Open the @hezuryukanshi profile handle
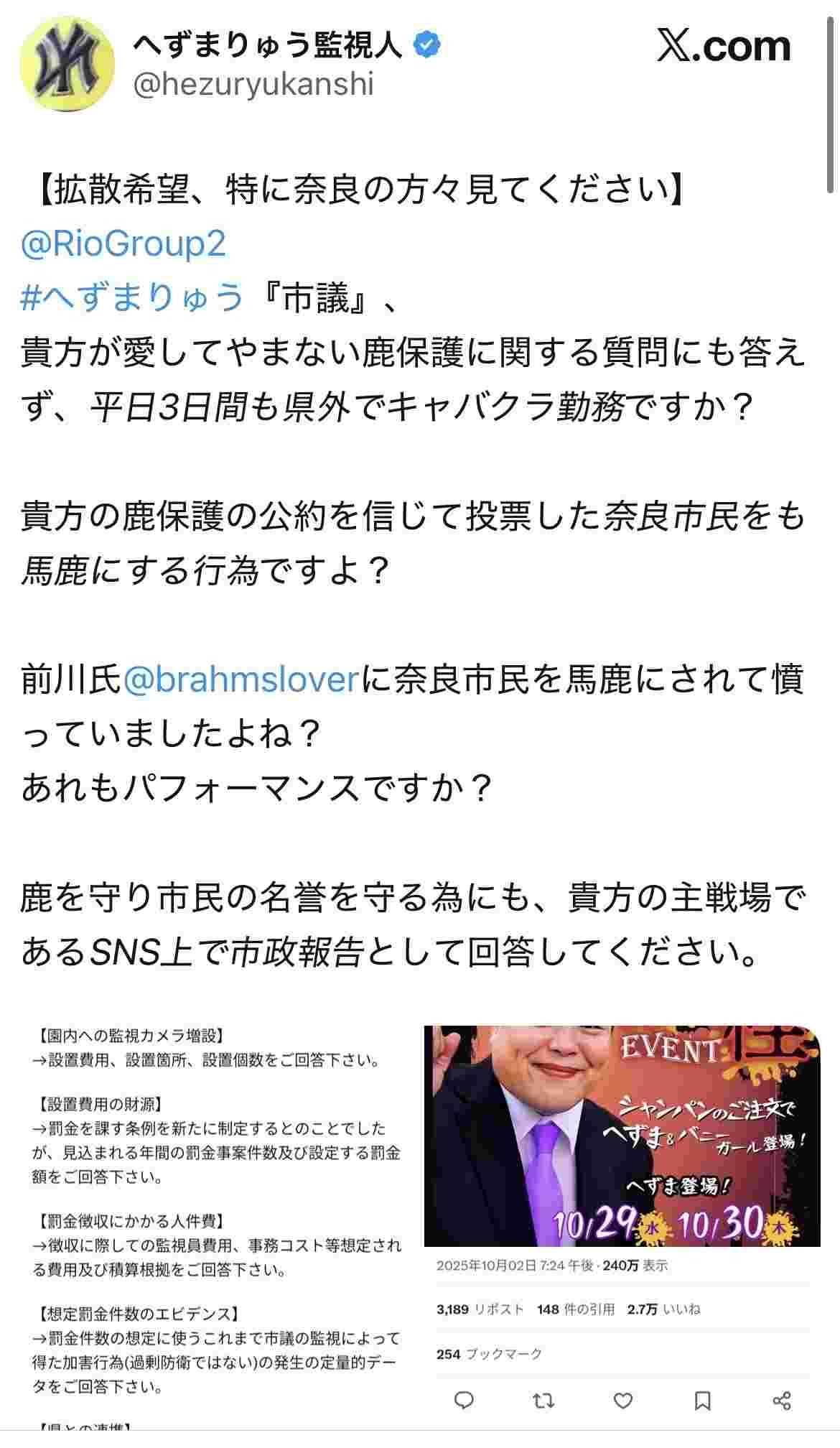840x1448 pixels. (253, 85)
